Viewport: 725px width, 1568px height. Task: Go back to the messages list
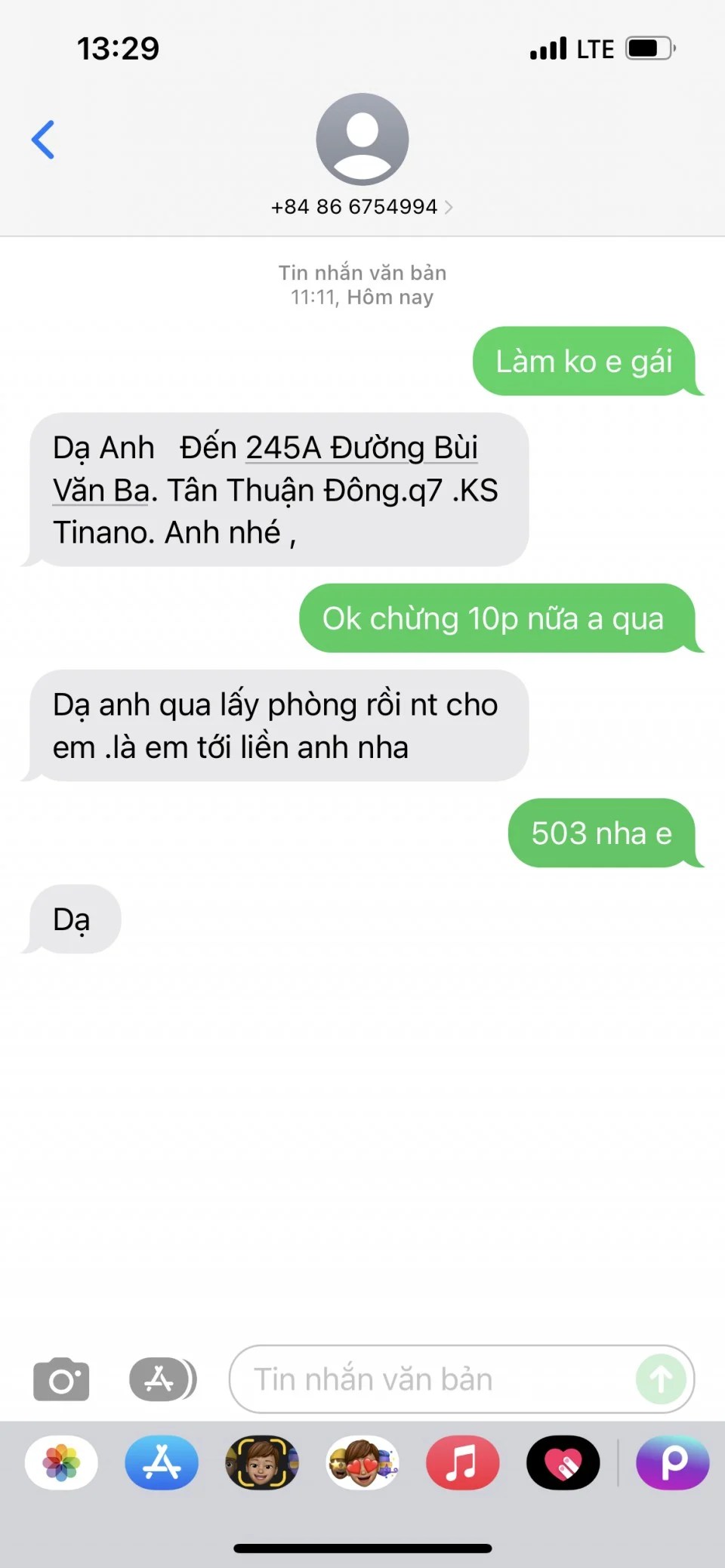[x=43, y=140]
